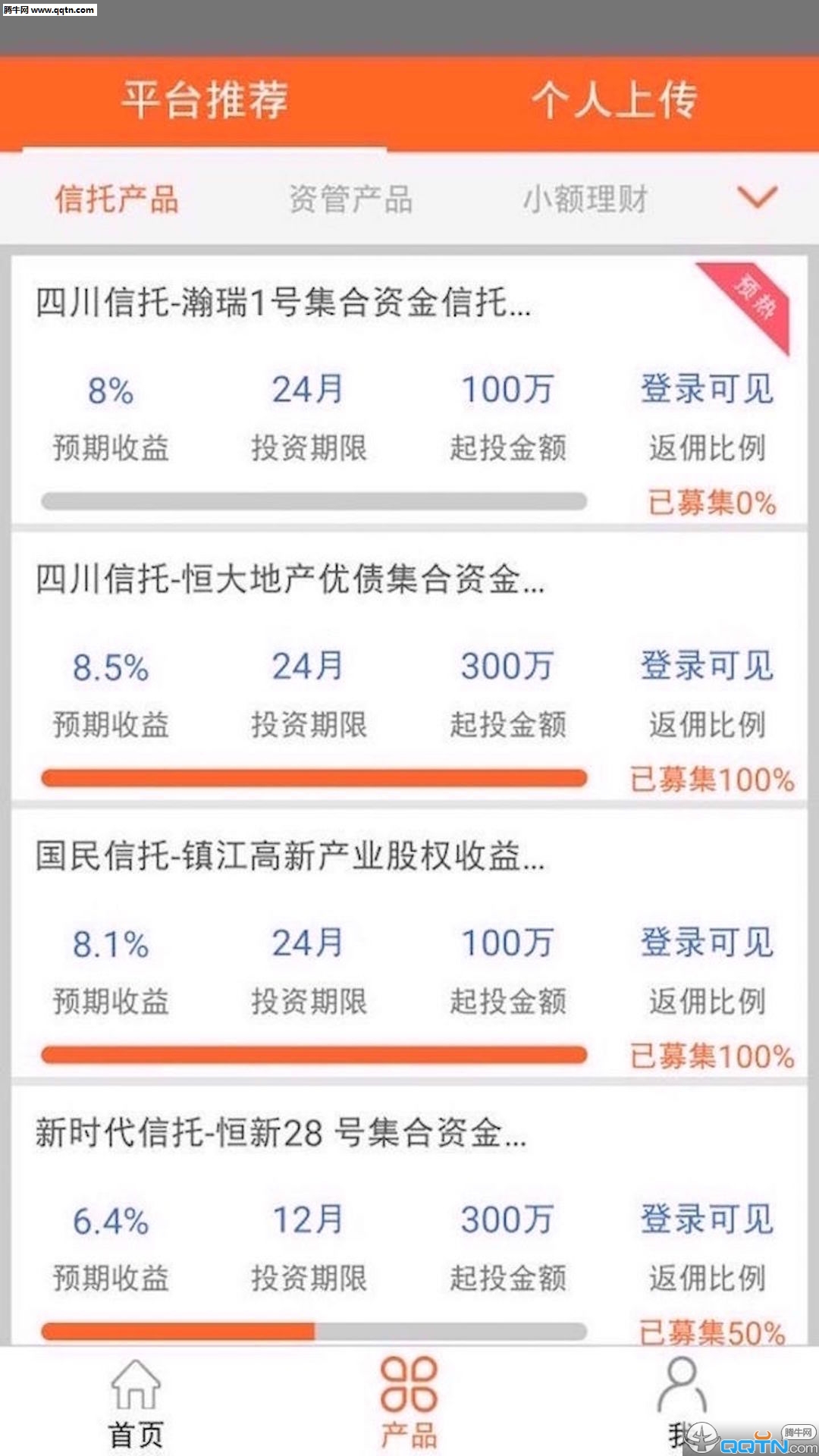Switch to the 个人上传 tab
Viewport: 819px width, 1456px height.
pos(614,100)
